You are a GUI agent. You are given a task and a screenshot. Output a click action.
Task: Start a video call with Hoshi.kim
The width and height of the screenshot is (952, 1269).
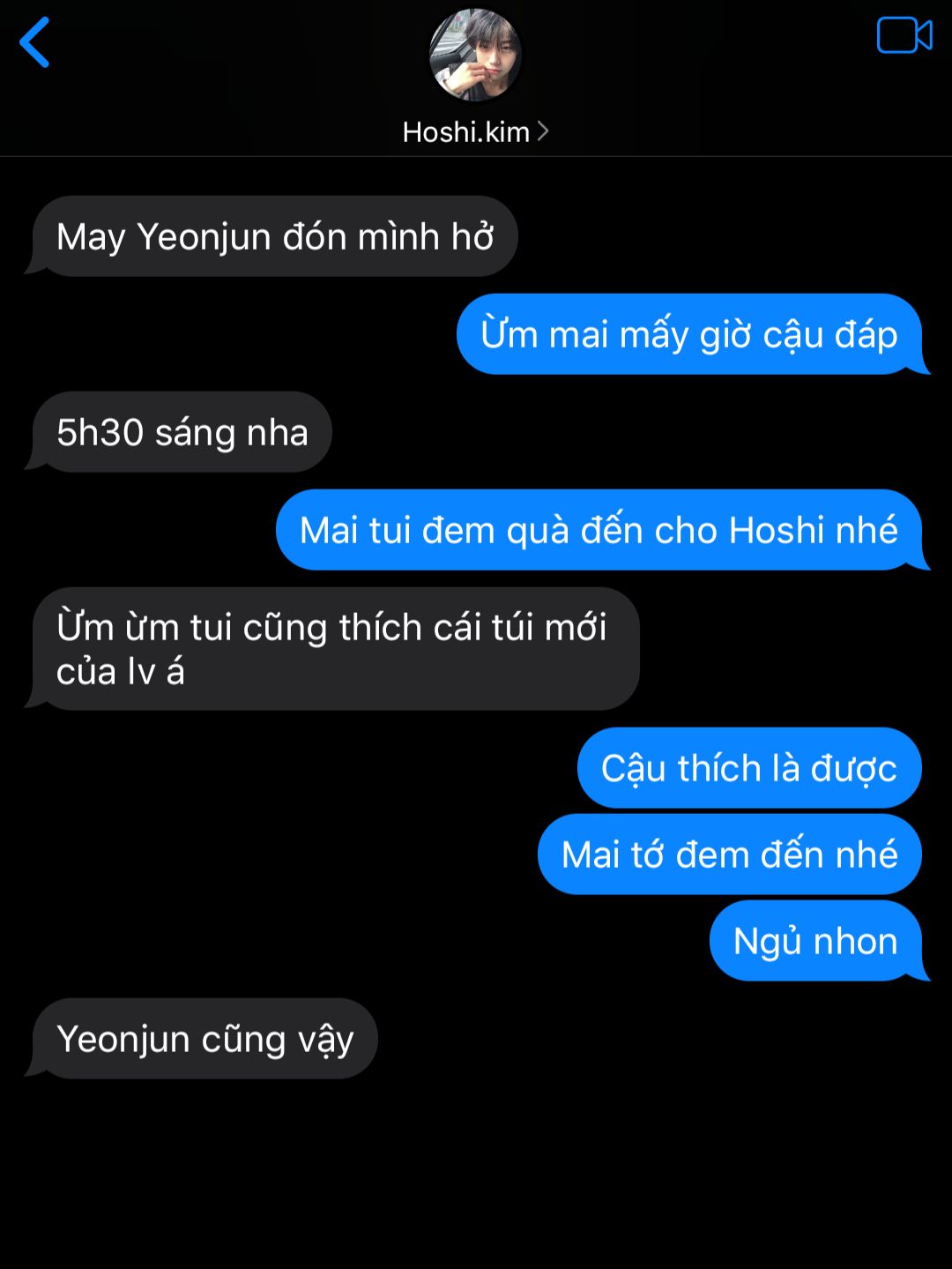(904, 36)
